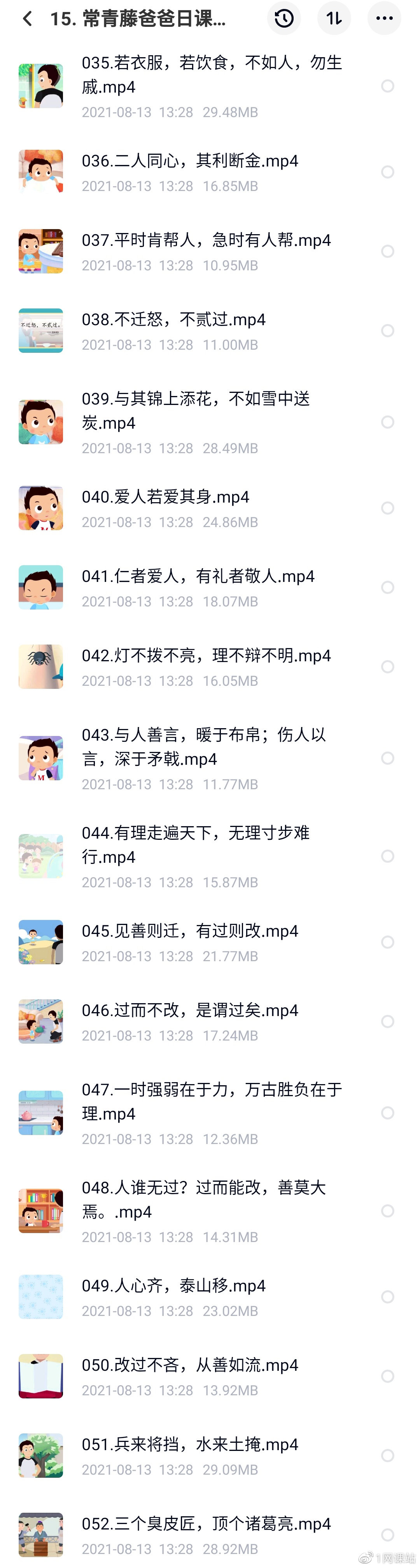Image resolution: width=420 pixels, height=1568 pixels.
Task: Go back from the folder view
Action: click(x=27, y=19)
